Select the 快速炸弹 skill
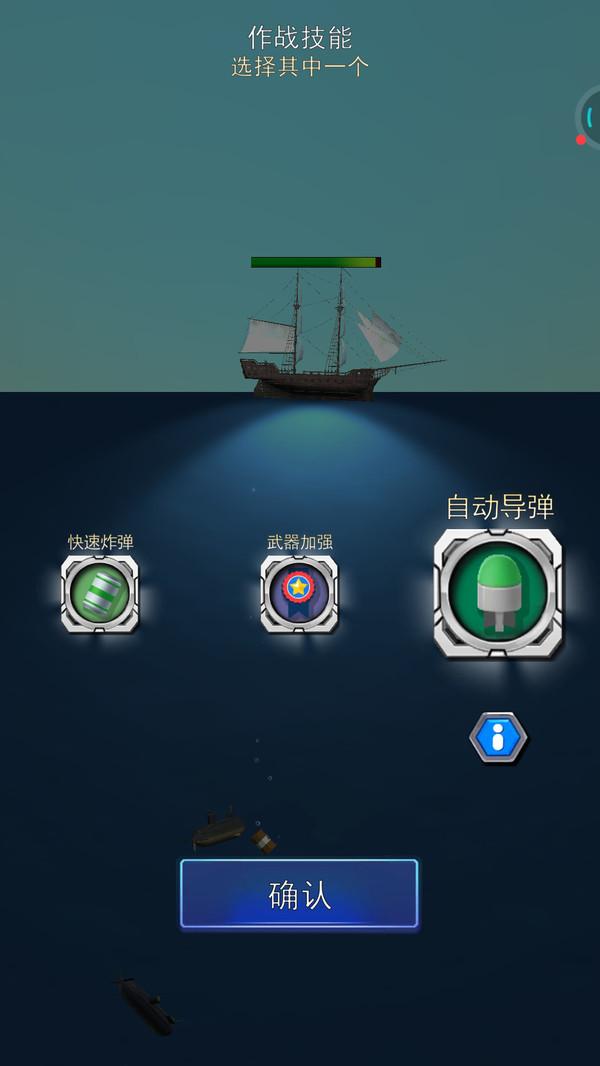 pyautogui.click(x=100, y=594)
